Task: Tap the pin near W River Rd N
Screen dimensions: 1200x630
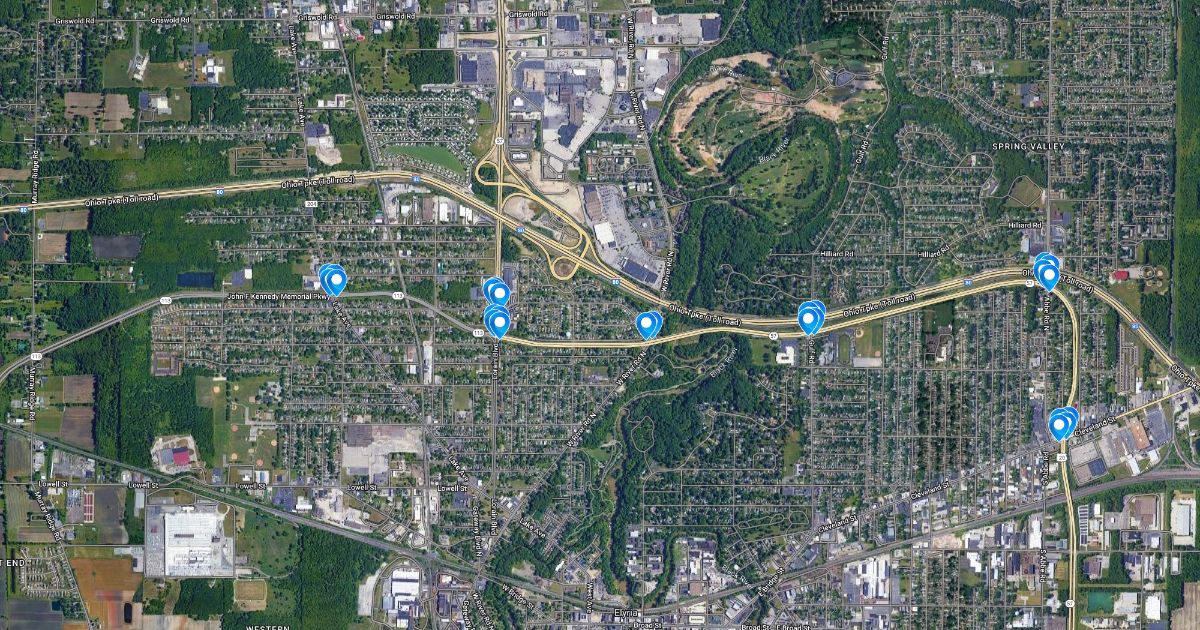Action: [648, 324]
